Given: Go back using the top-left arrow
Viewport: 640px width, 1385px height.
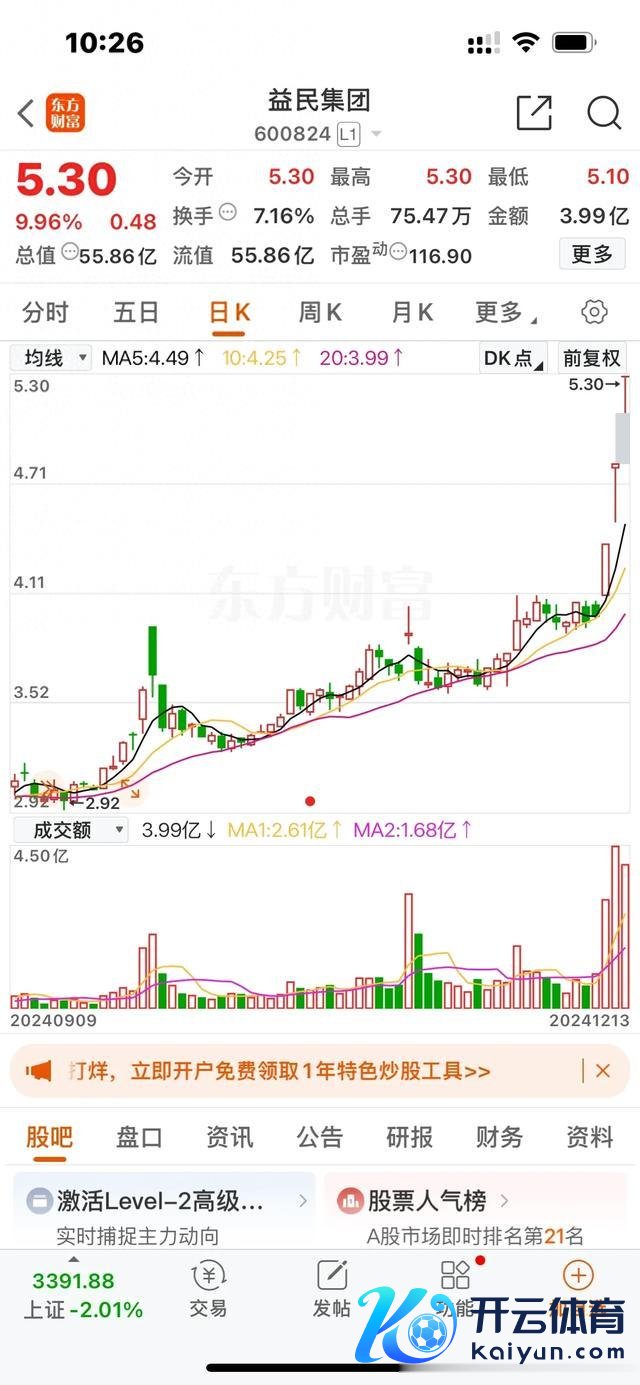Looking at the screenshot, I should pos(27,113).
